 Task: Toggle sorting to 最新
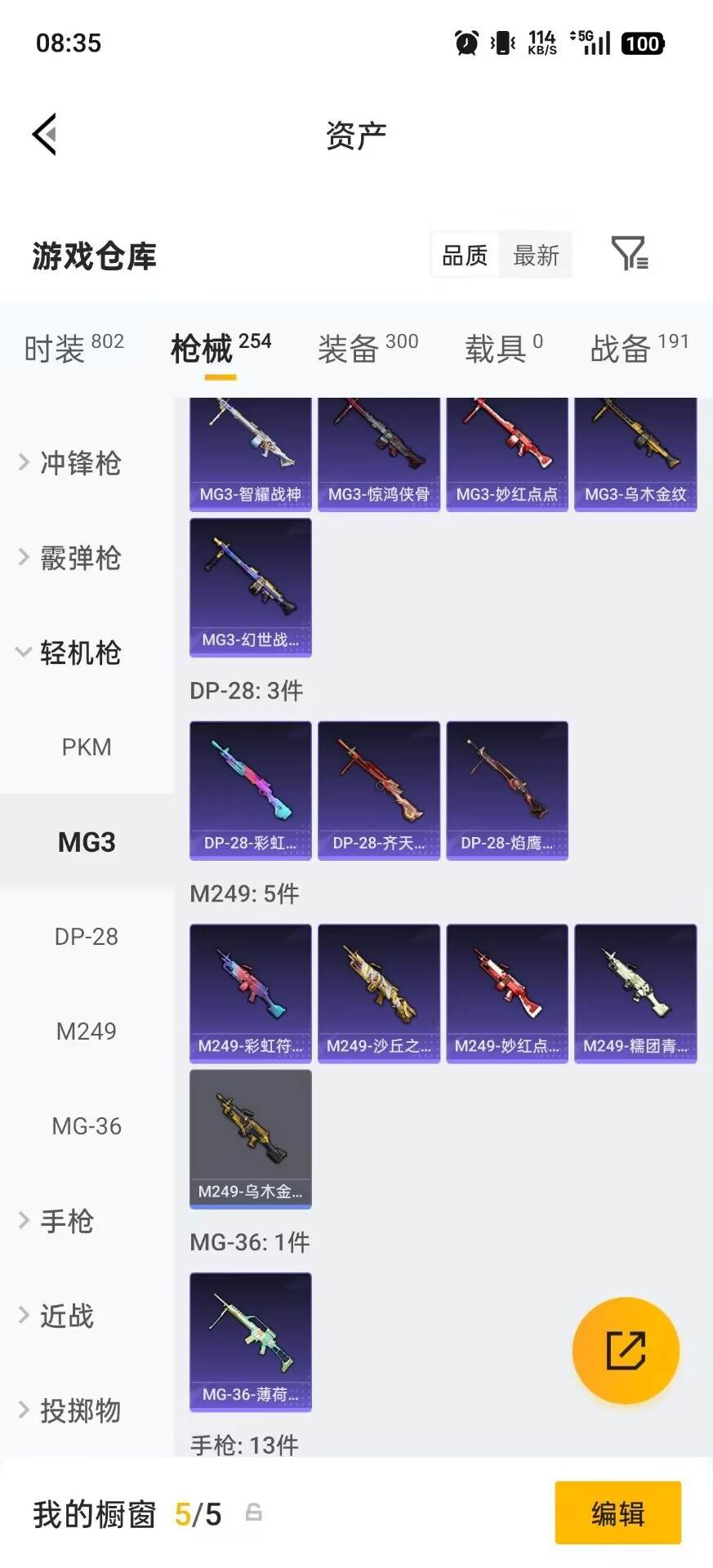click(536, 255)
